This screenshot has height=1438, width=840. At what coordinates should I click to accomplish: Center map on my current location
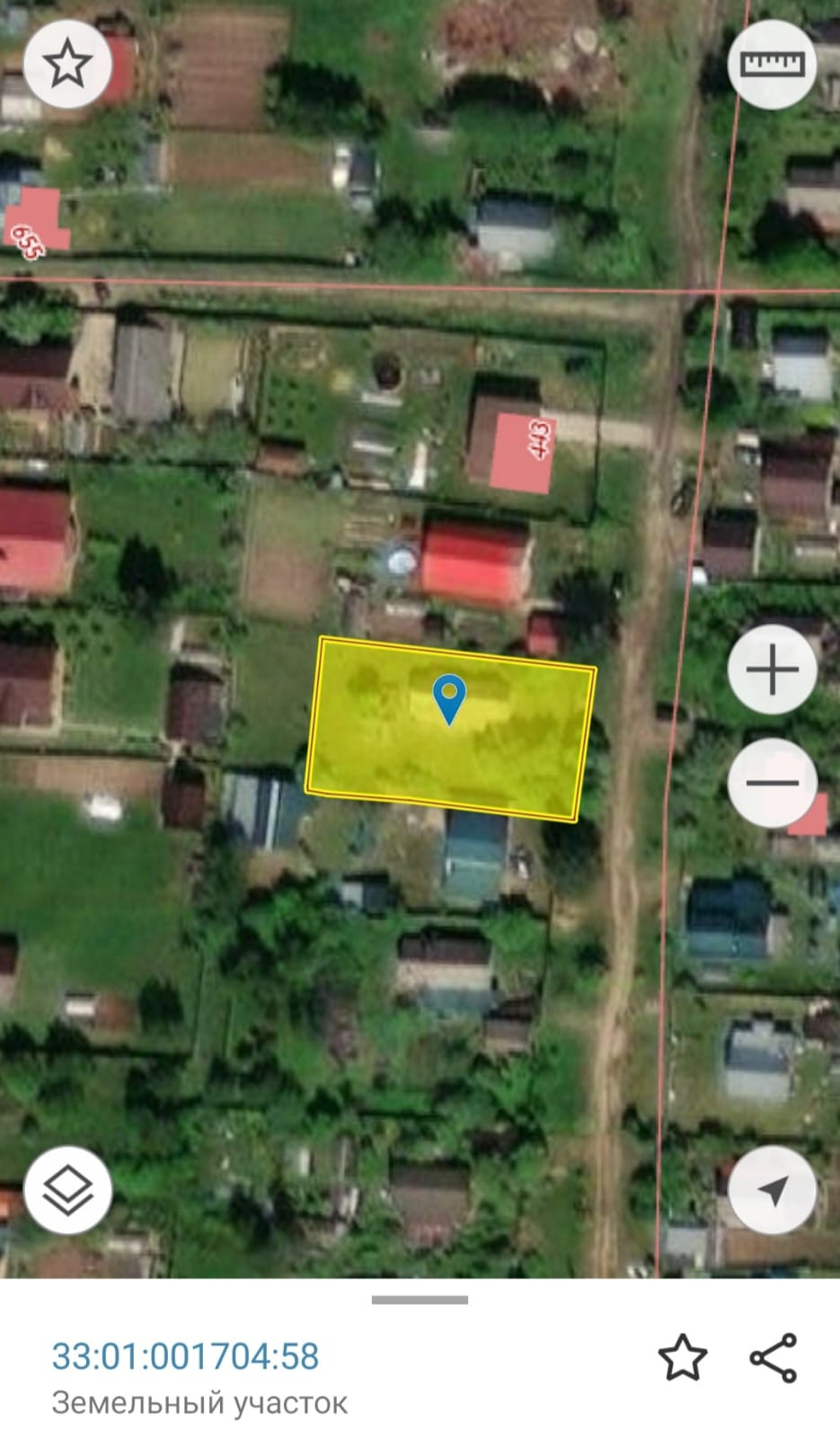(x=772, y=1190)
